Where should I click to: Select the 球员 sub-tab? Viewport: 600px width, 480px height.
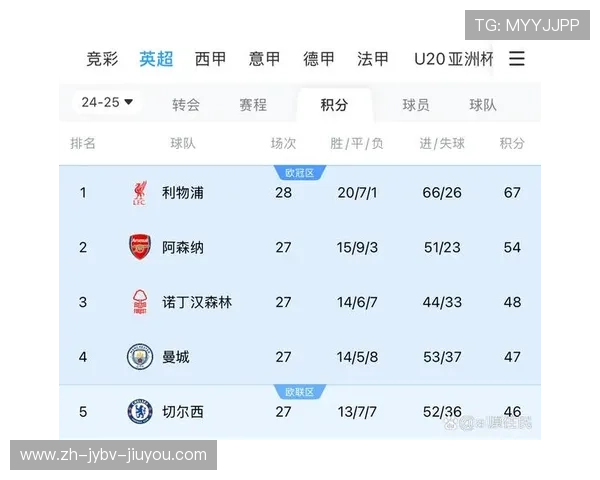[416, 104]
